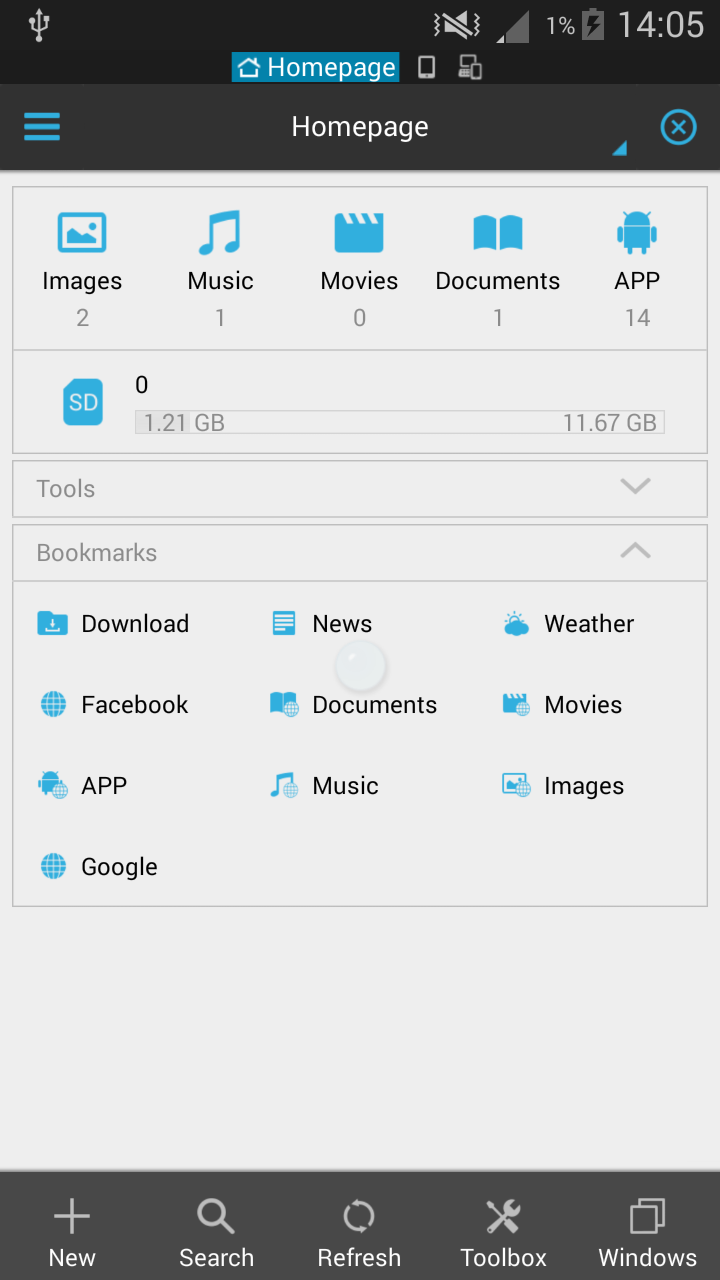Collapse the Bookmarks section
The height and width of the screenshot is (1280, 720).
pos(360,553)
